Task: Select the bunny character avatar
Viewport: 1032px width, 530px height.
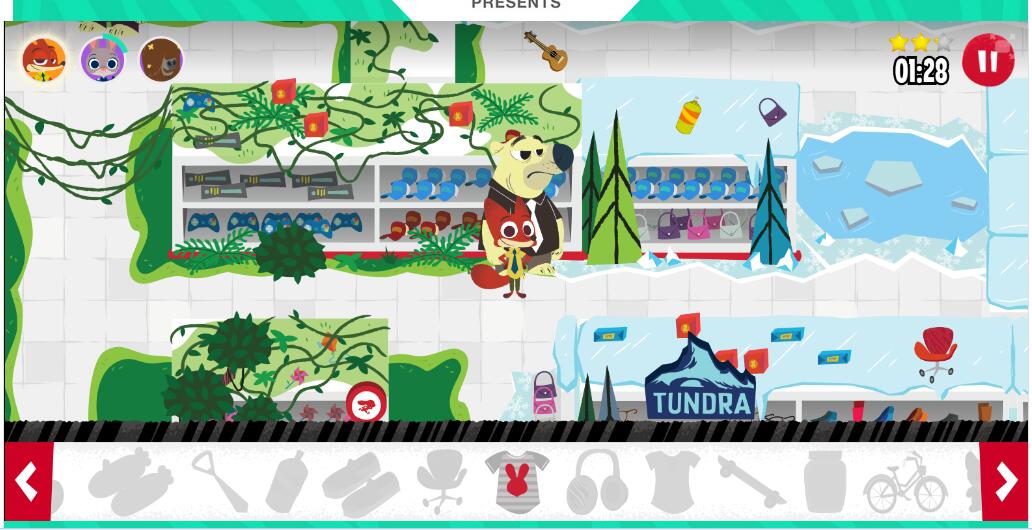Action: click(x=101, y=61)
